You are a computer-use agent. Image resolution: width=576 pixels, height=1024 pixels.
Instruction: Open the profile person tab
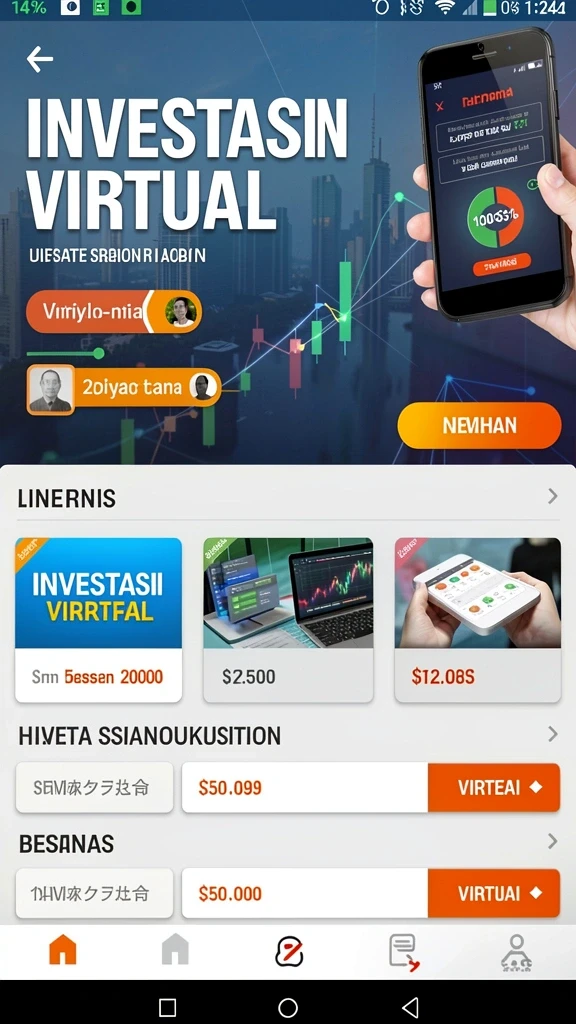point(516,952)
